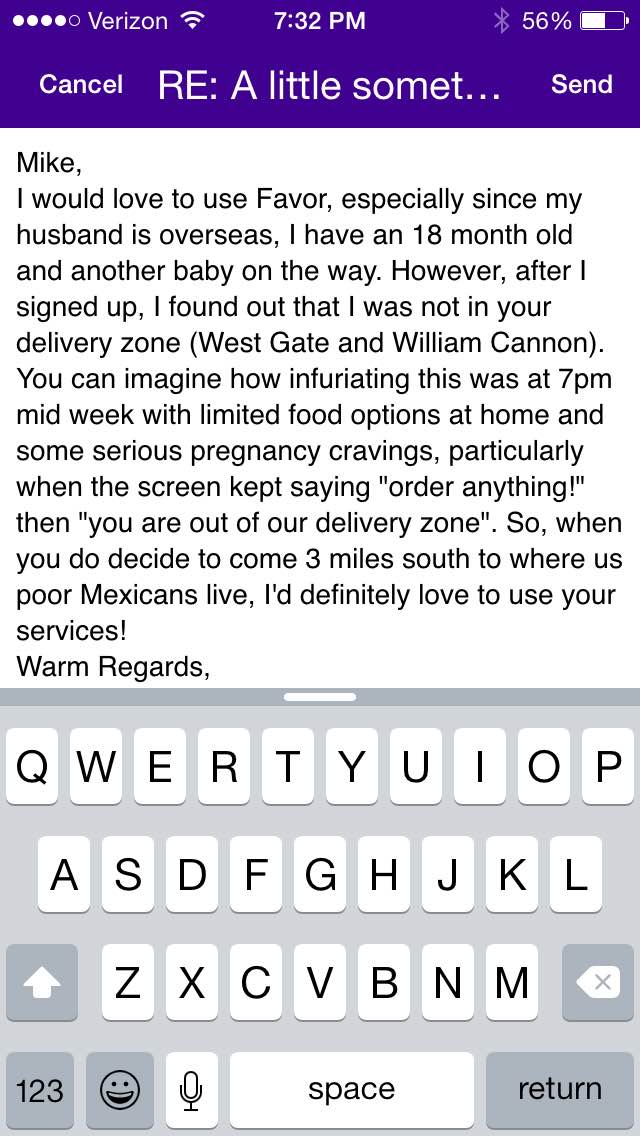Screen dimensions: 640x1136
Task: Tap the return key
Action: tap(559, 1089)
